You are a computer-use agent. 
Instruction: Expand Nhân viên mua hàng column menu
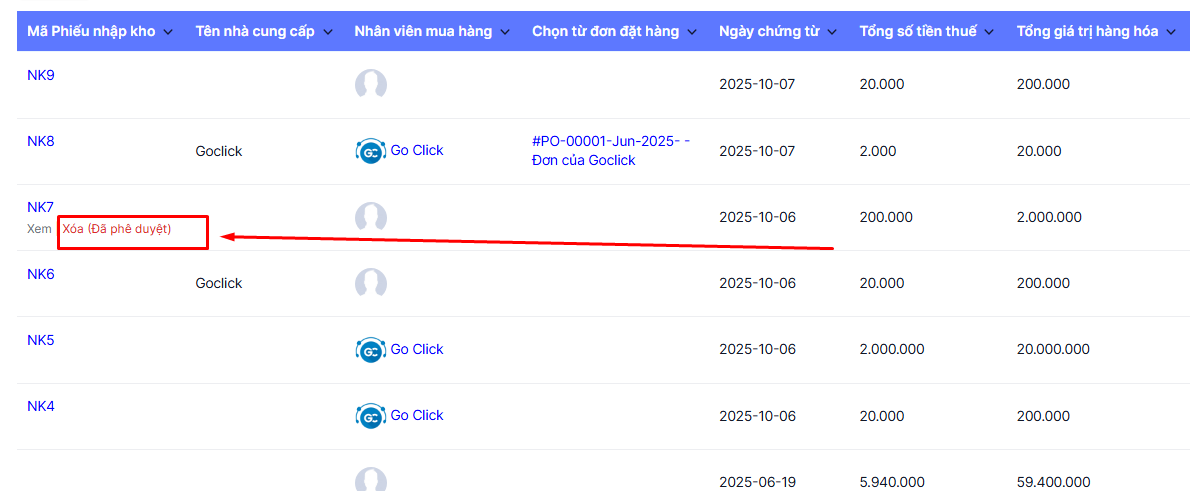pyautogui.click(x=505, y=32)
